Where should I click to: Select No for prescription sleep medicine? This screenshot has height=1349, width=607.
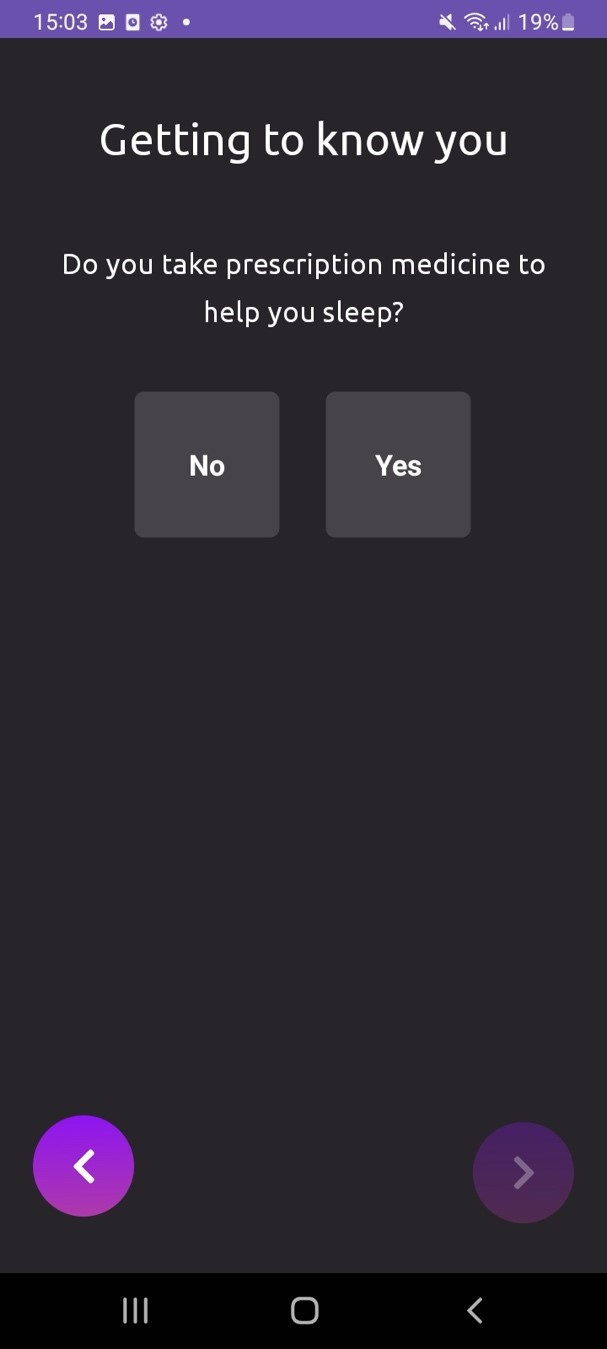(x=207, y=465)
